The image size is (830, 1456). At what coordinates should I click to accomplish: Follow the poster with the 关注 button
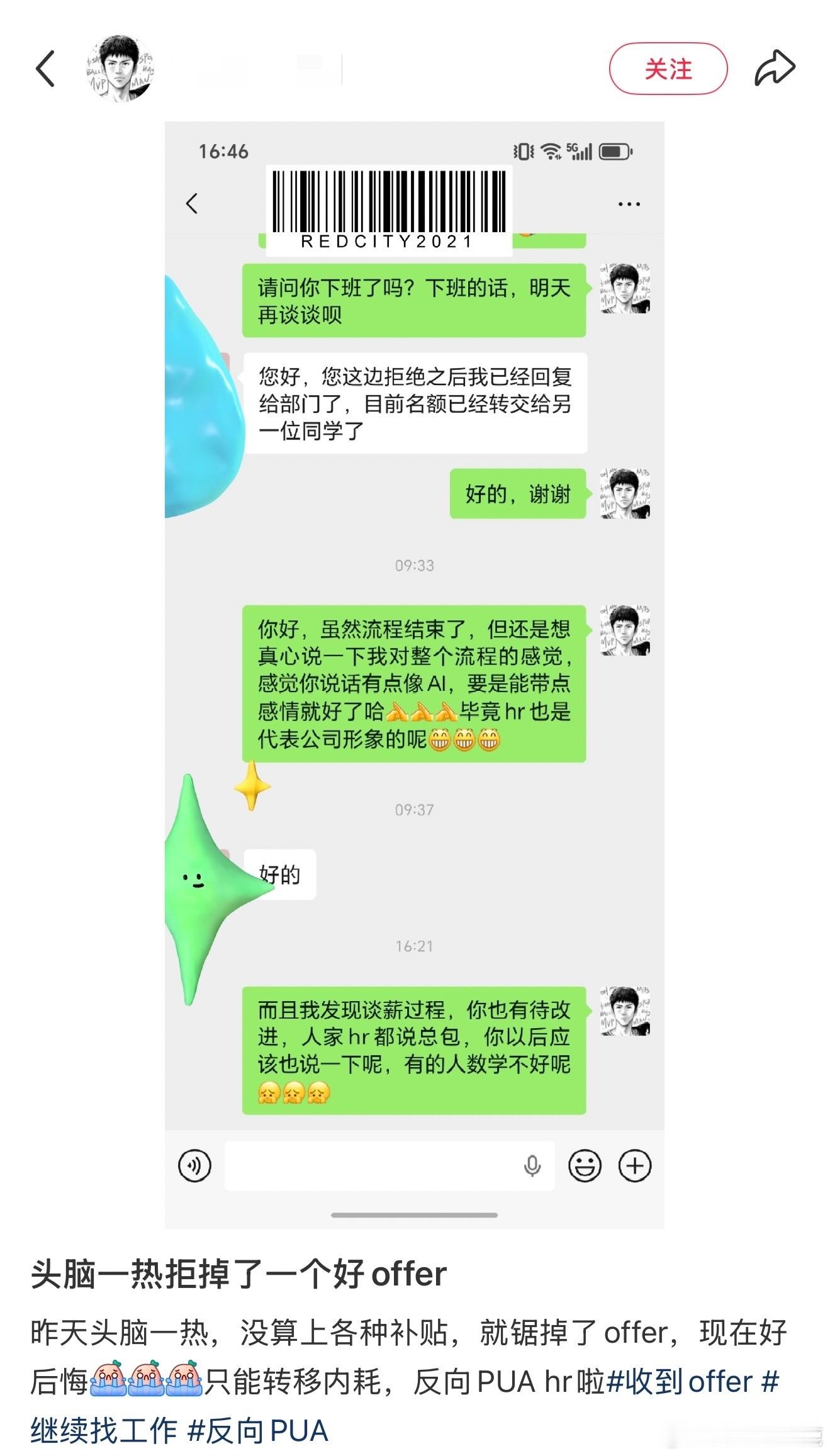pyautogui.click(x=670, y=69)
